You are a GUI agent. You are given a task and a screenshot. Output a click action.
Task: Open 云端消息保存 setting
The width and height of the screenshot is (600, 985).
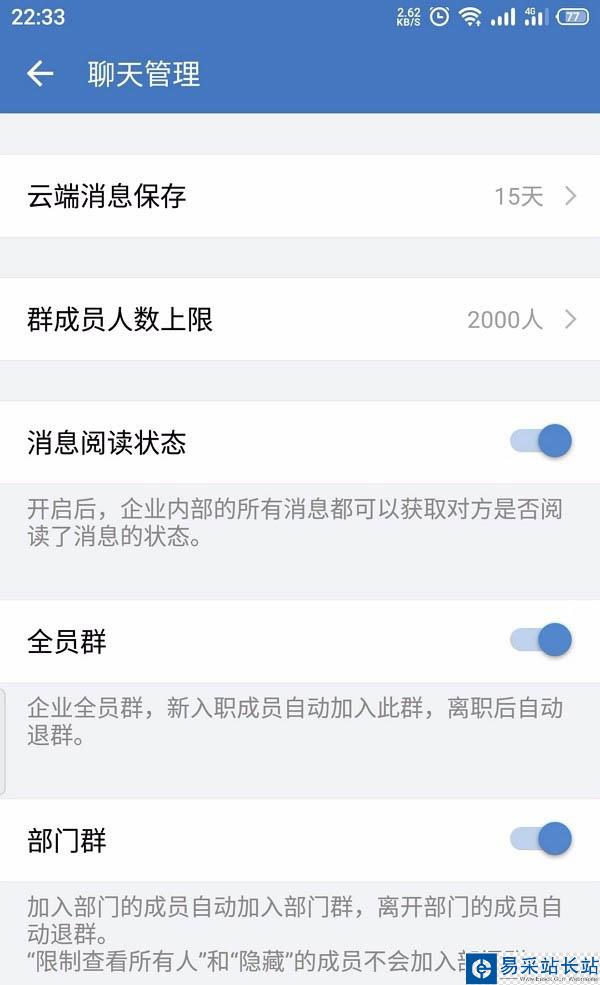(300, 196)
